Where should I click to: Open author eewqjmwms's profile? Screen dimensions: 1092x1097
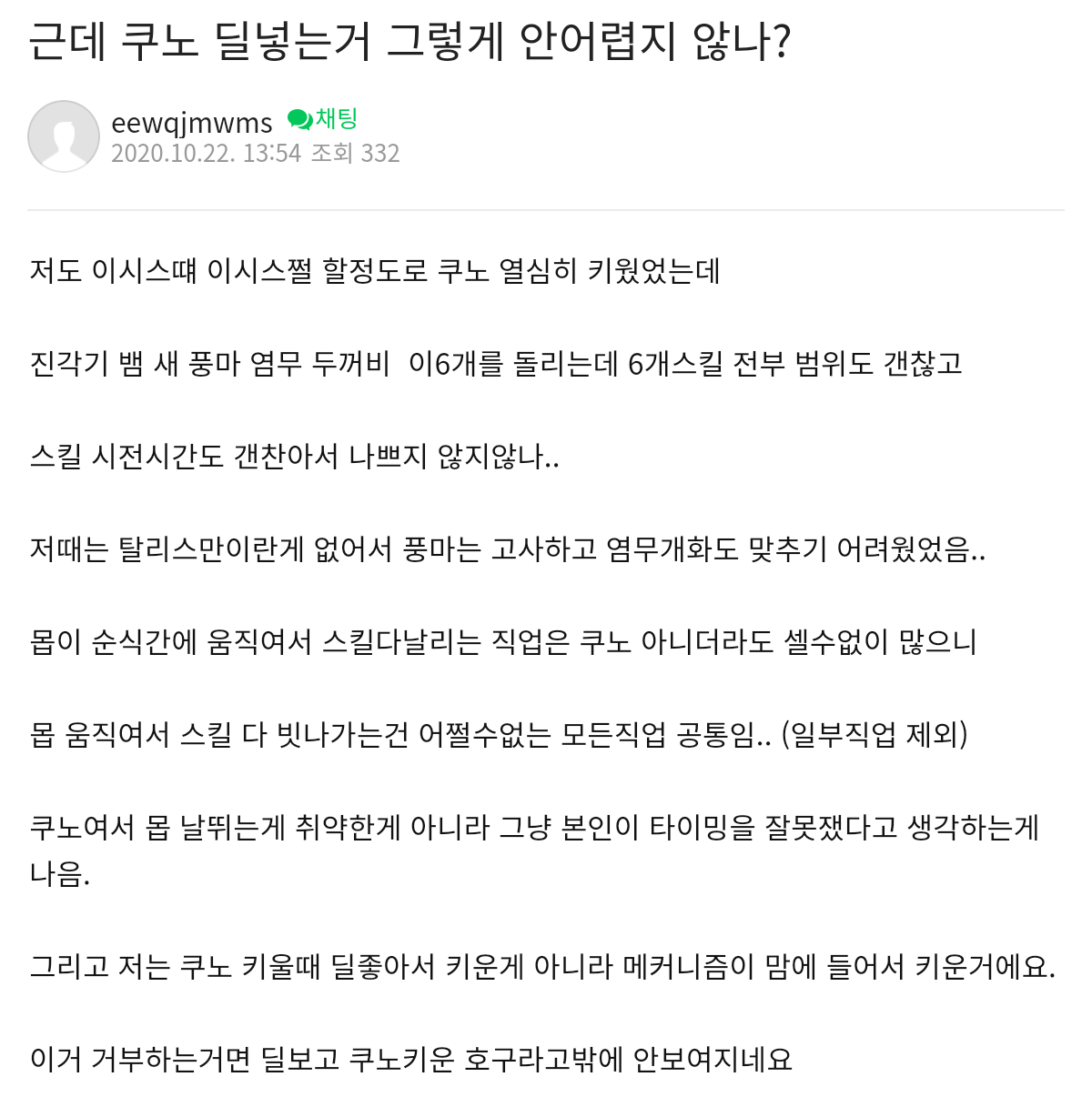tap(191, 123)
